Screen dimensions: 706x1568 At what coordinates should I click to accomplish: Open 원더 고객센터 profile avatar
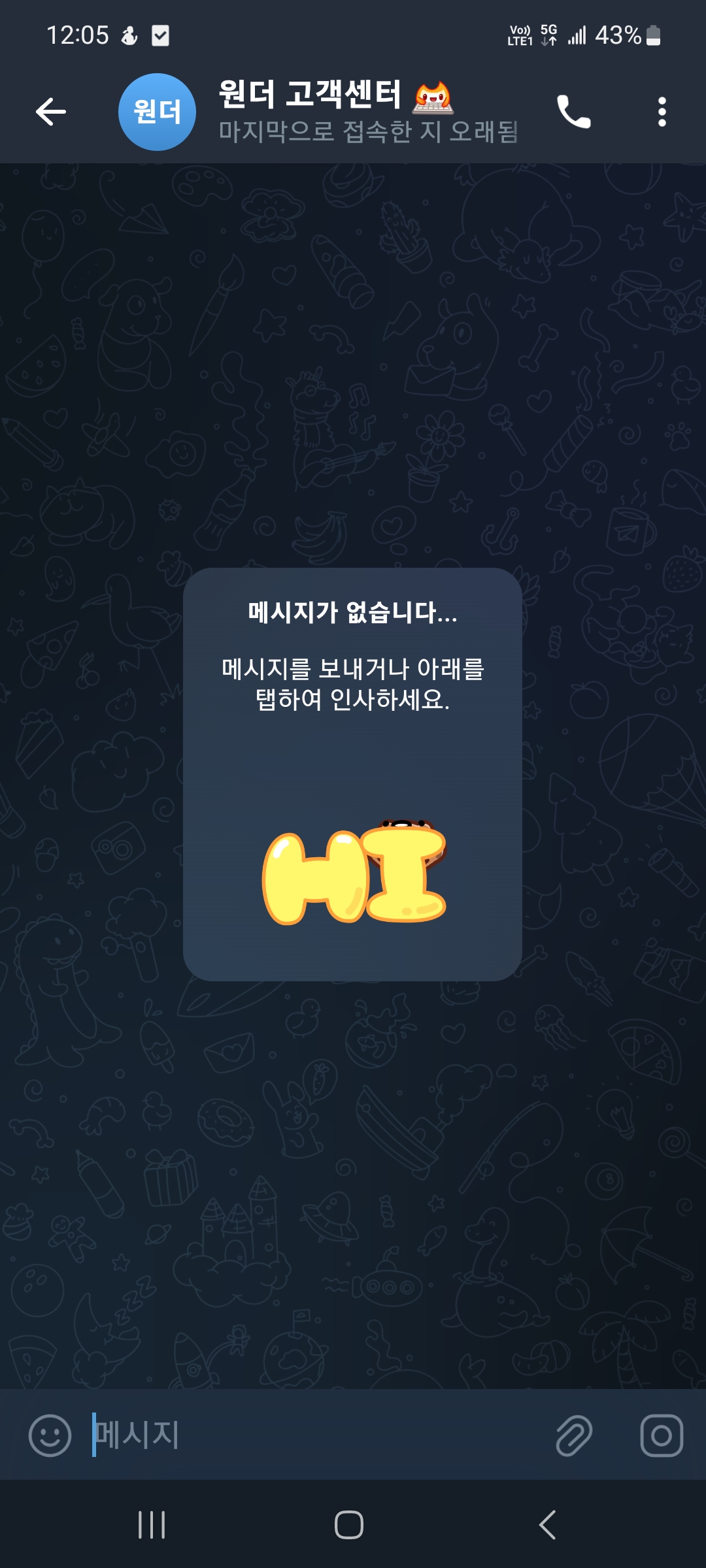(x=157, y=112)
